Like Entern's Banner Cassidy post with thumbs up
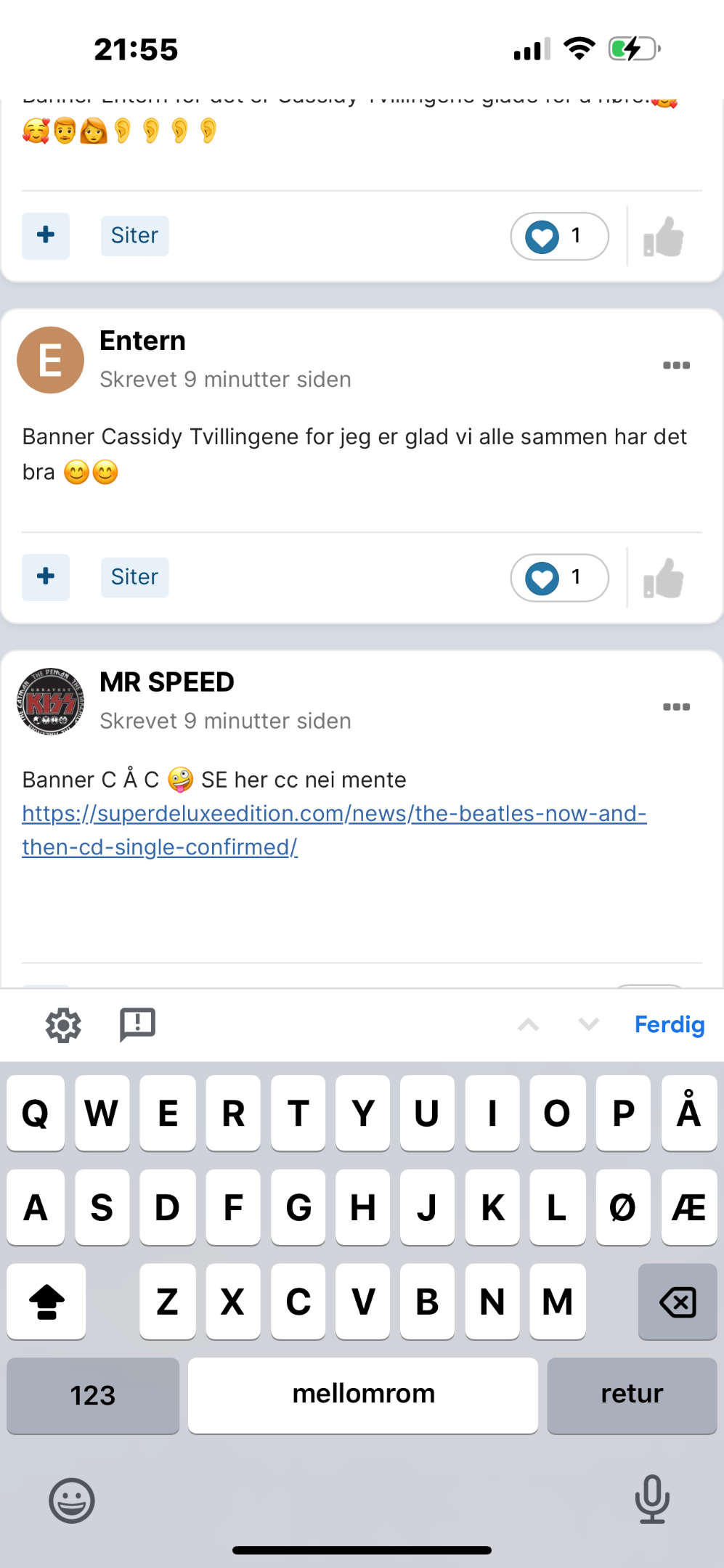Viewport: 724px width, 1568px height. click(663, 579)
